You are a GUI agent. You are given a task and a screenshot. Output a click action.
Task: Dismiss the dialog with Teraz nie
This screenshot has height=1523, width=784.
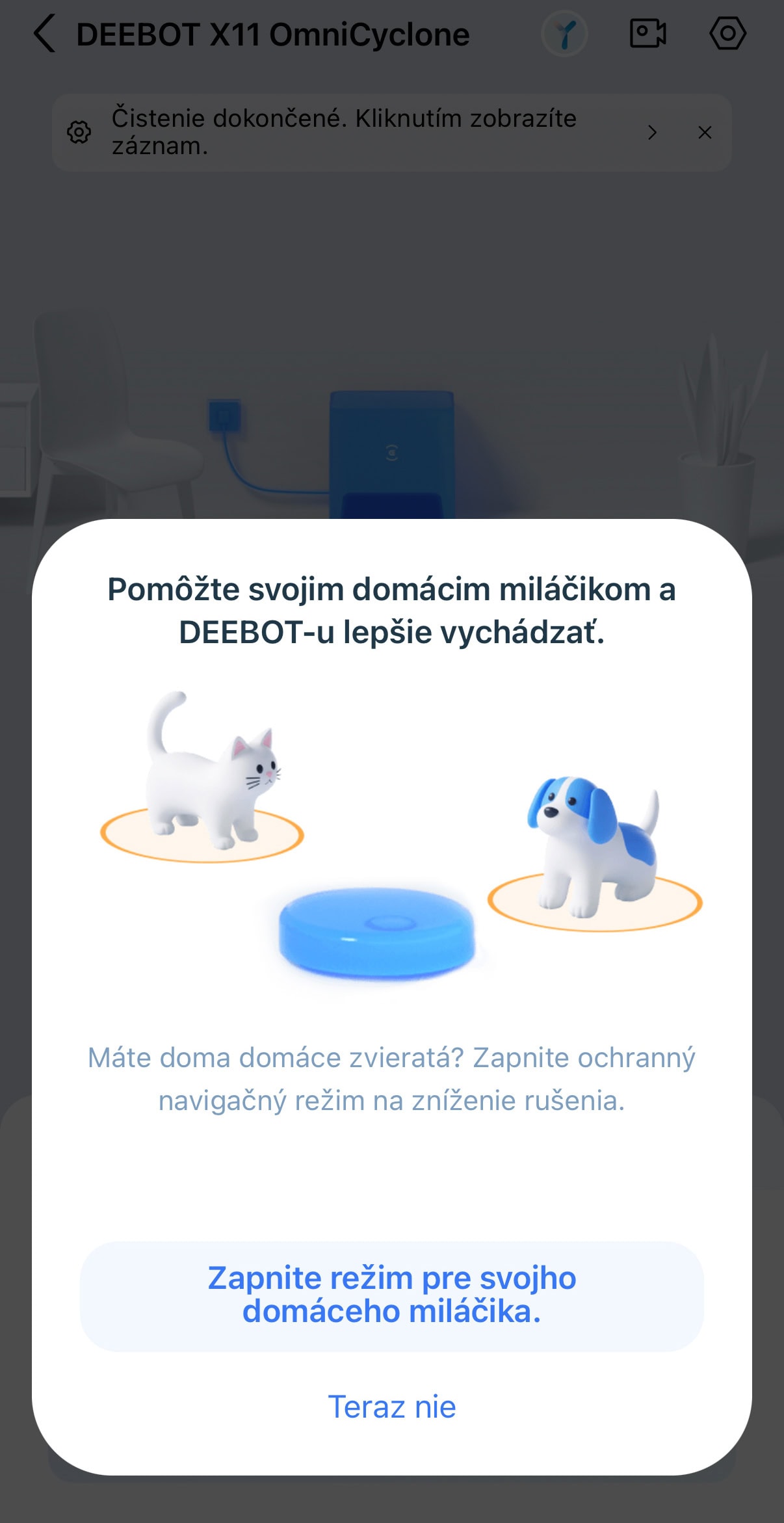(391, 1407)
